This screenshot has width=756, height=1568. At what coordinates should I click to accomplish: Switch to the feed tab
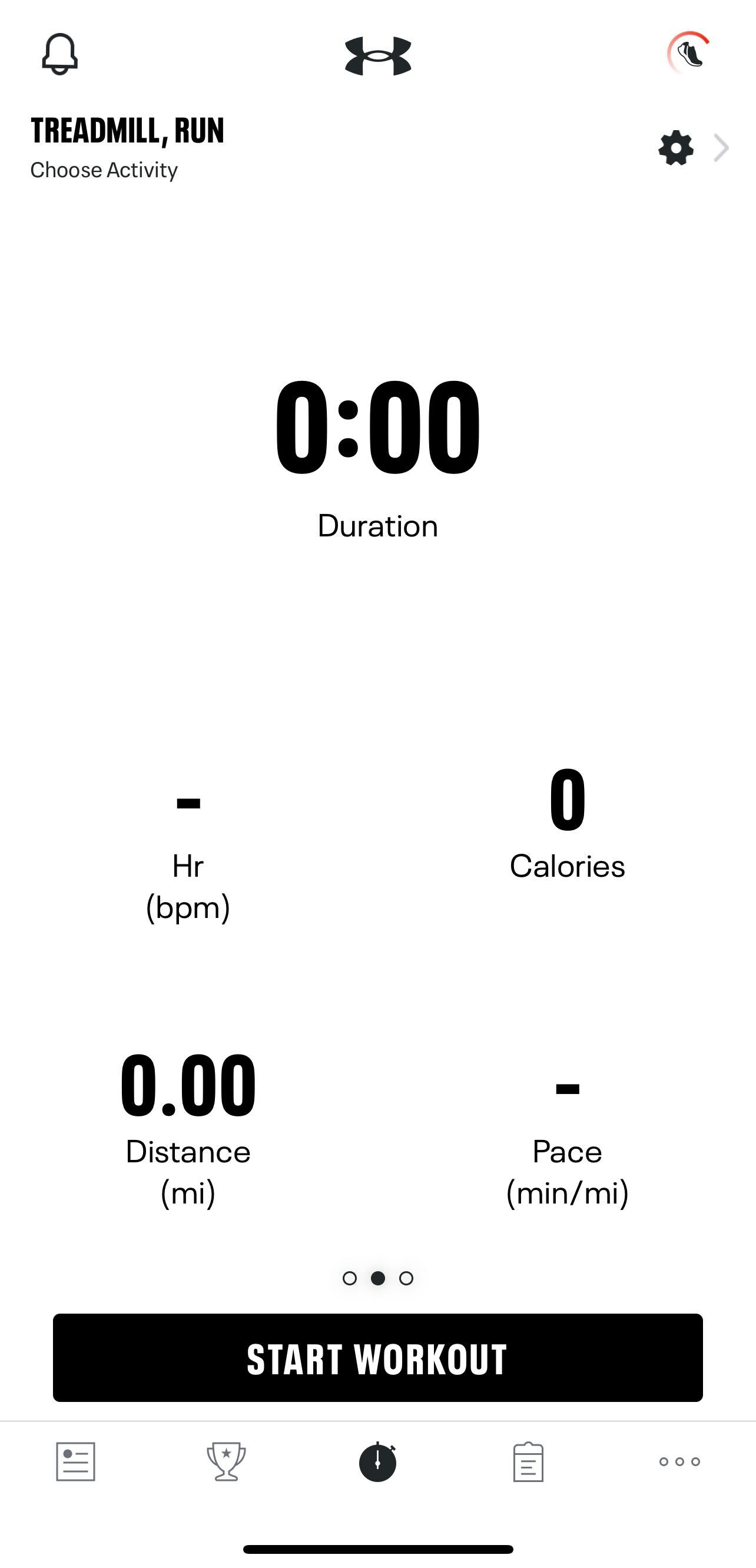[75, 1461]
